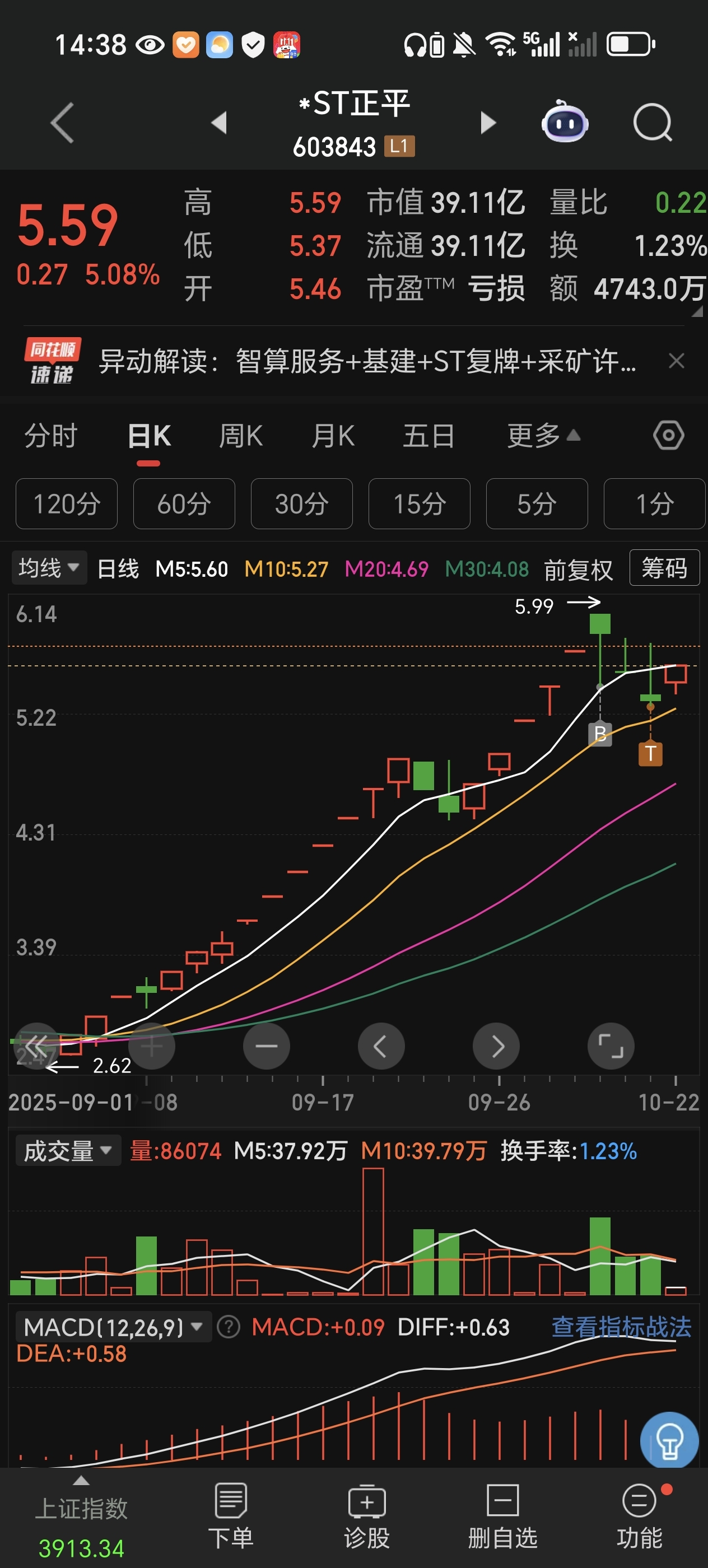Expand chart to fullscreen

(611, 1046)
